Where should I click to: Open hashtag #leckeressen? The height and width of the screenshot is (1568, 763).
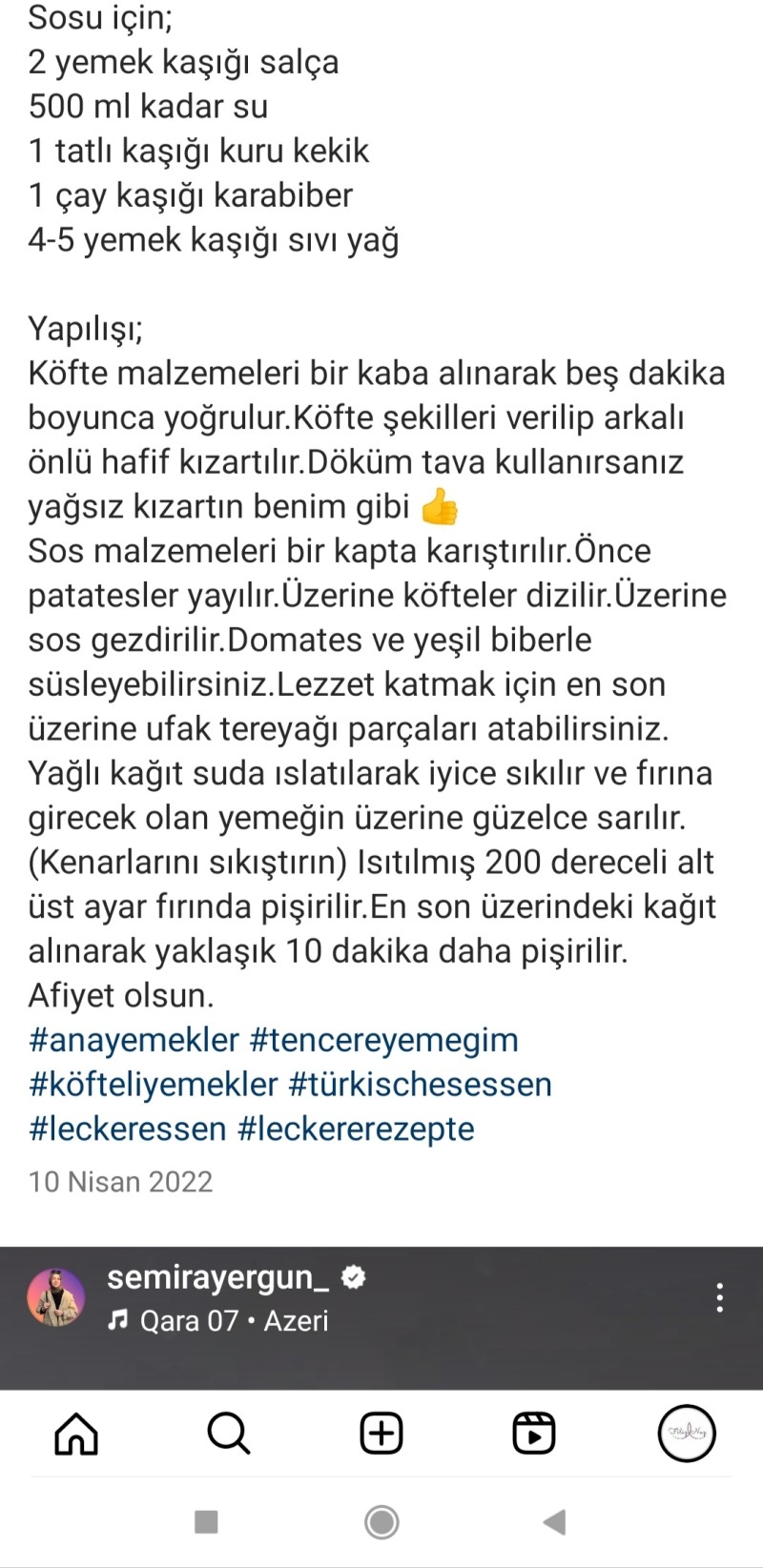(128, 1130)
